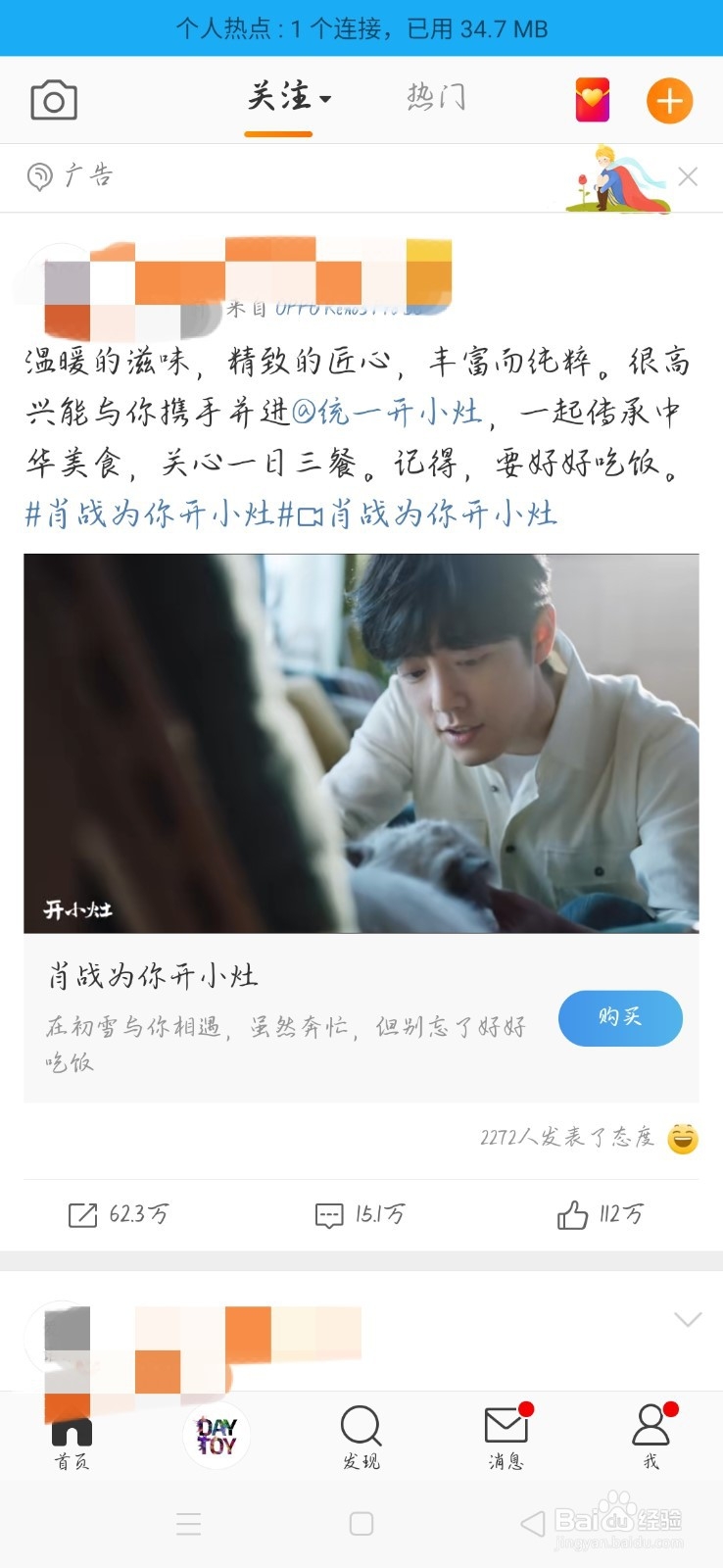This screenshot has height=1568, width=723.
Task: Open messages via the 消息 envelope icon
Action: [506, 1423]
